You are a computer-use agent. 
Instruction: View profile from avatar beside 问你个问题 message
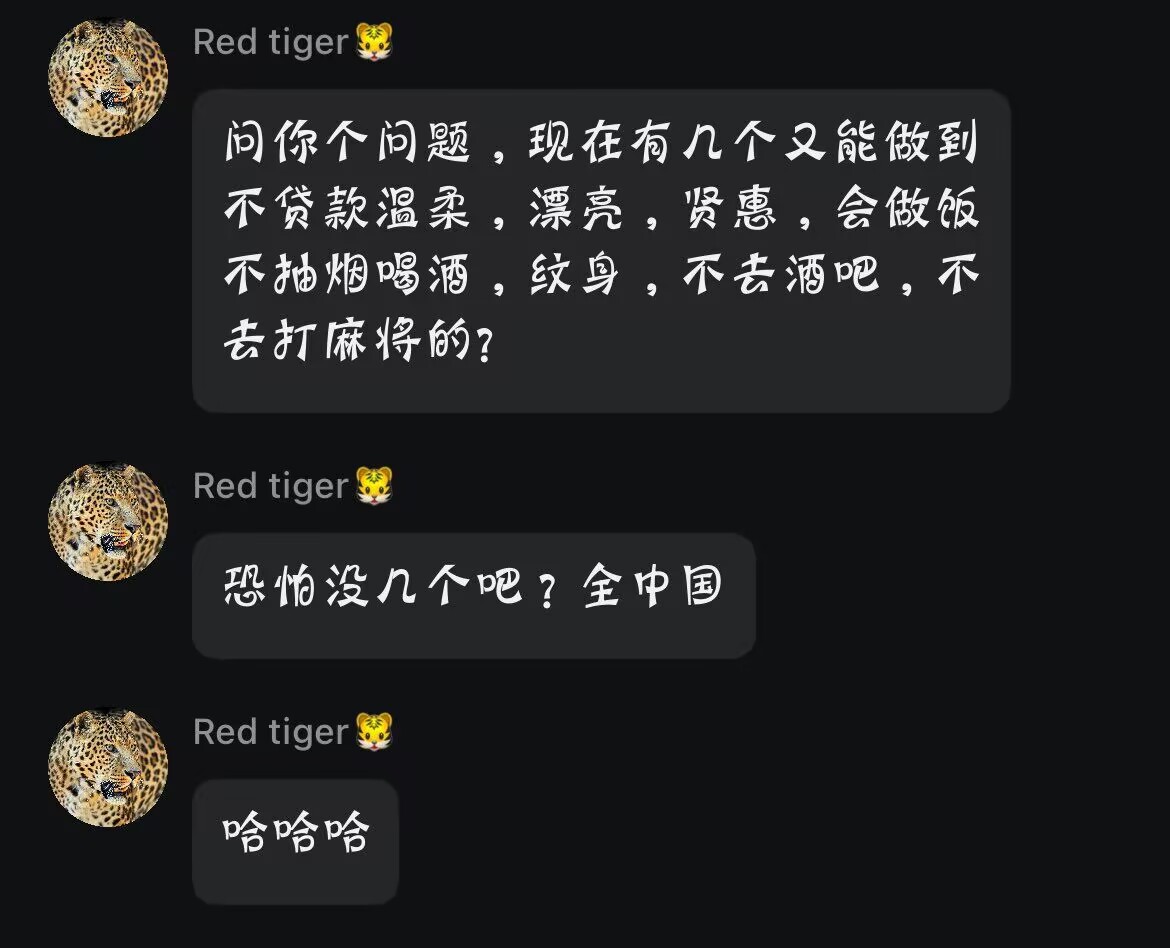click(108, 77)
